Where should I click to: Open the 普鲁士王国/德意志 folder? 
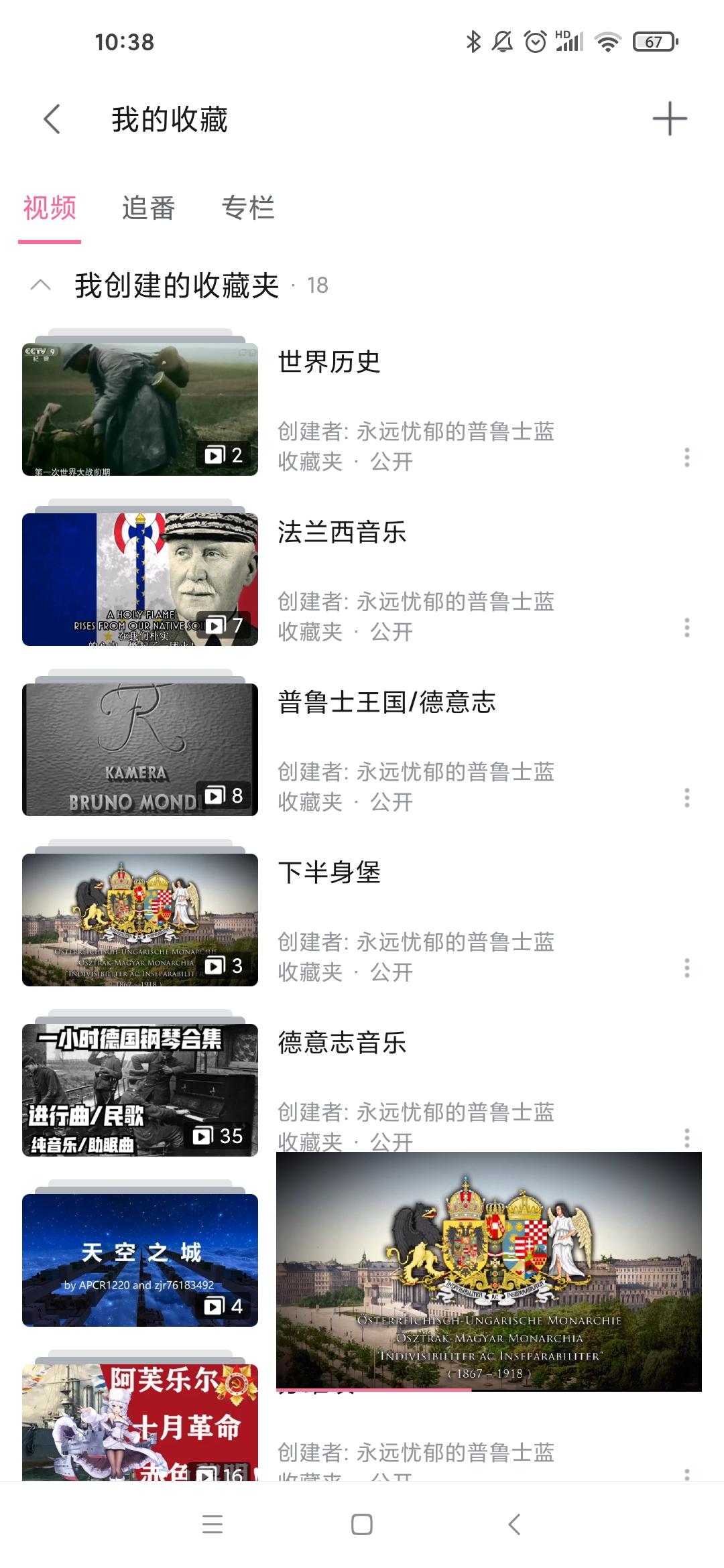pyautogui.click(x=386, y=703)
